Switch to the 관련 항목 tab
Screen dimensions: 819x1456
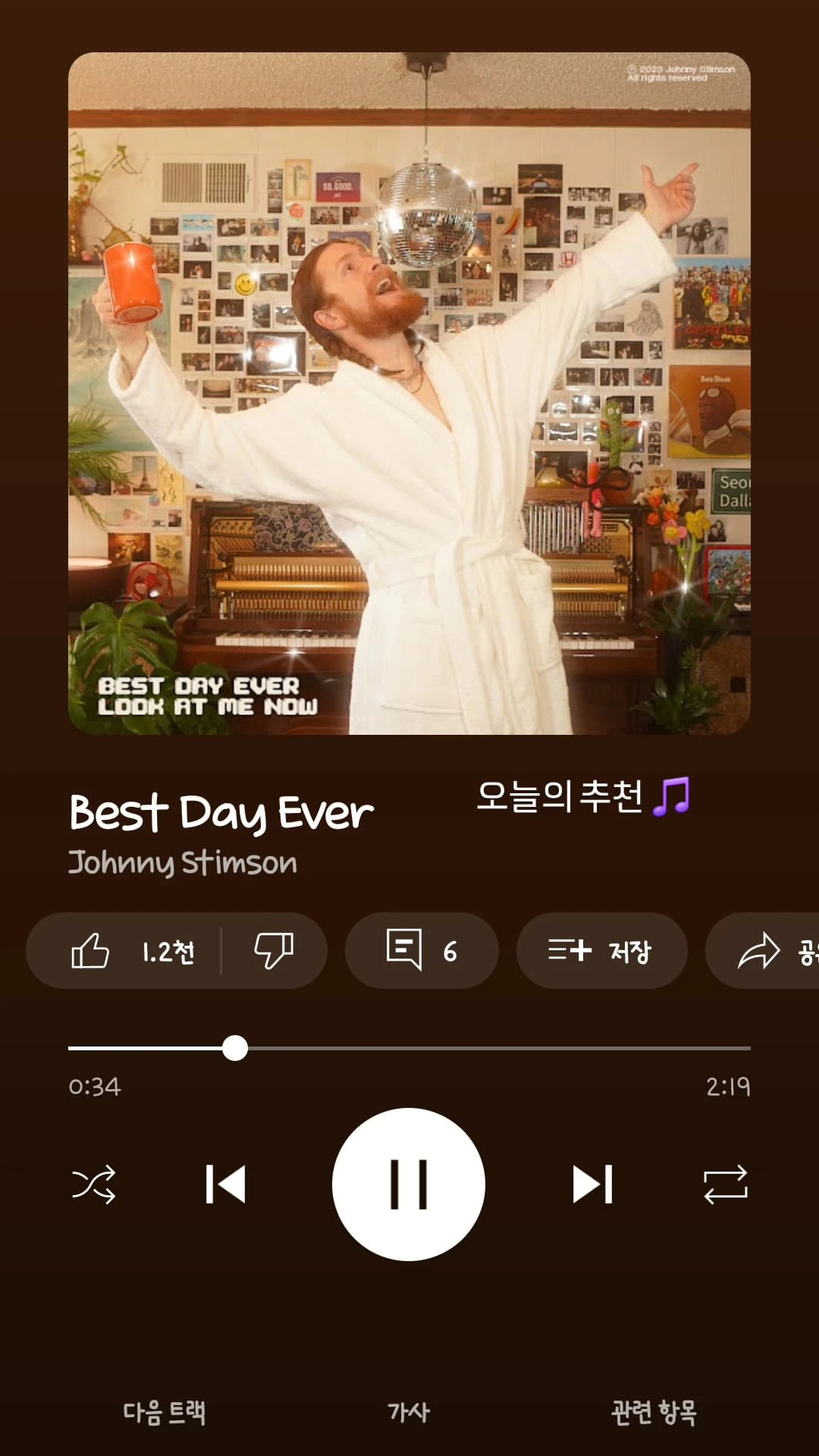pyautogui.click(x=654, y=1412)
